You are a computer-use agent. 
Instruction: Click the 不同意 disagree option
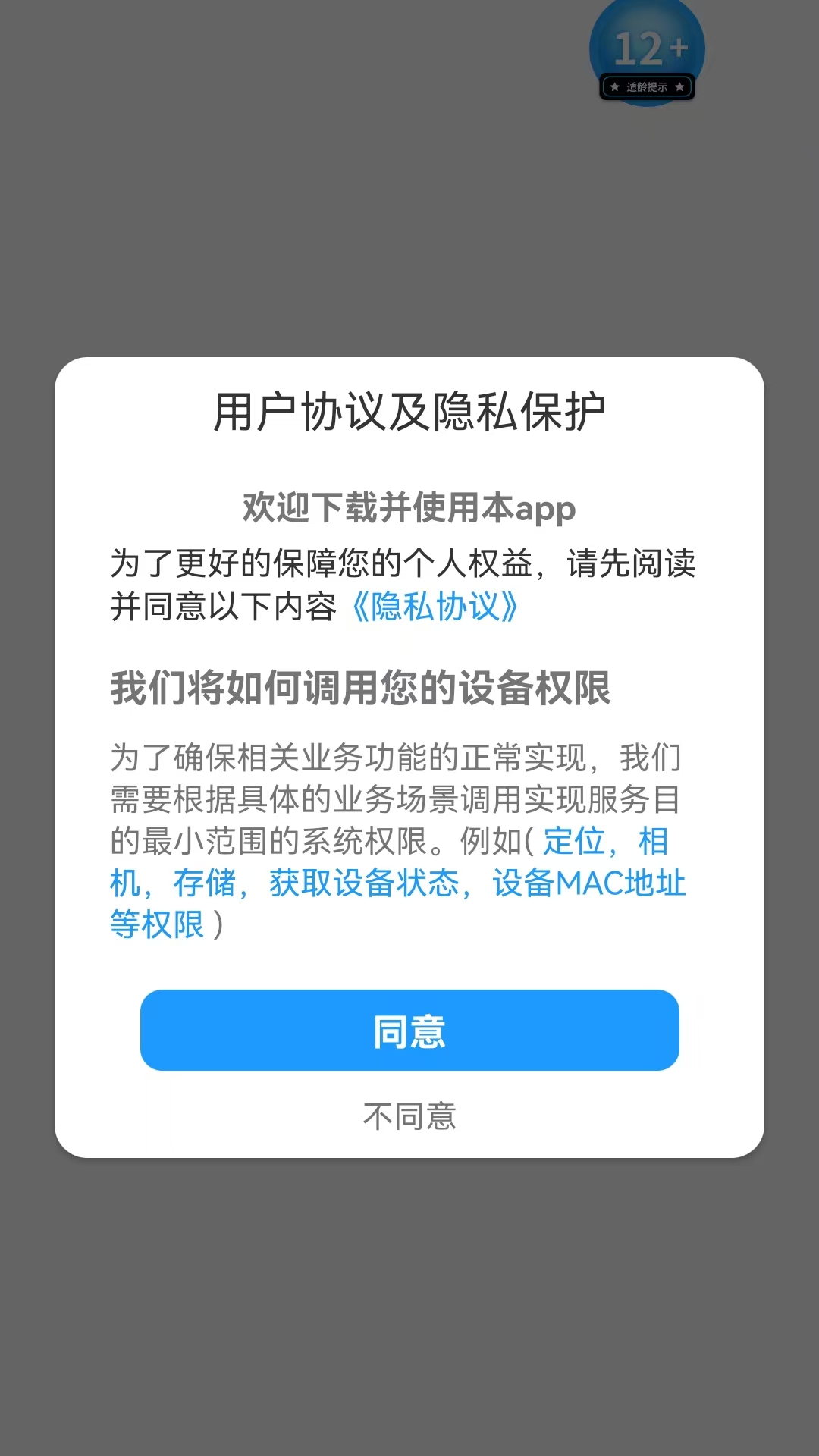tap(409, 1116)
